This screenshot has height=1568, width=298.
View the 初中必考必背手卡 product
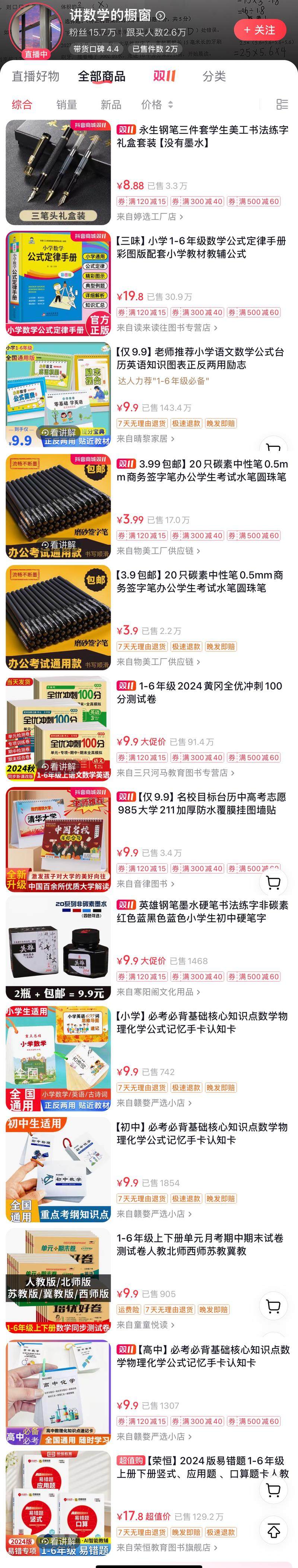coord(202,1133)
